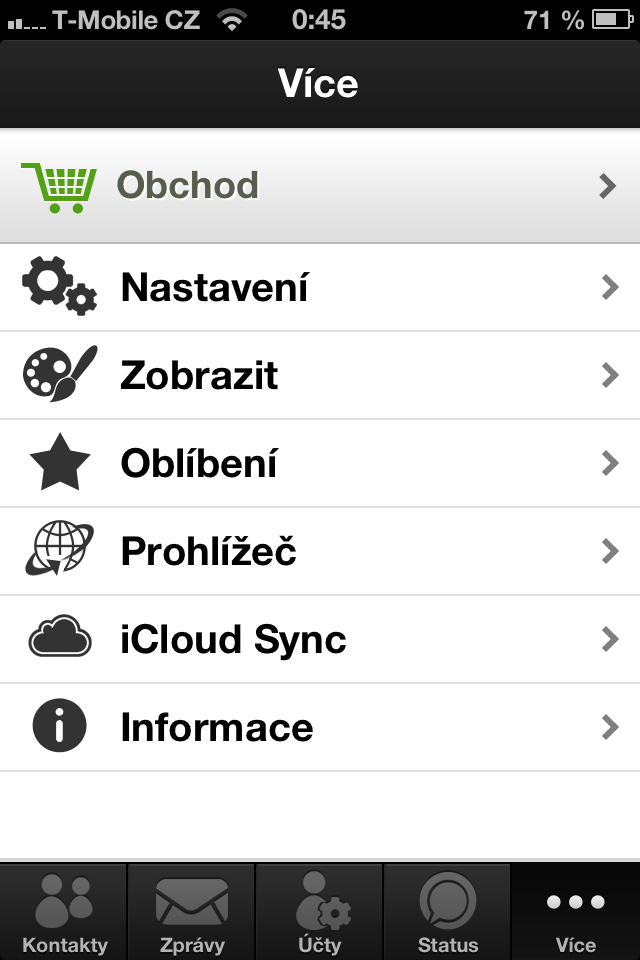Open the Status tab
640x960 pixels.
447,912
